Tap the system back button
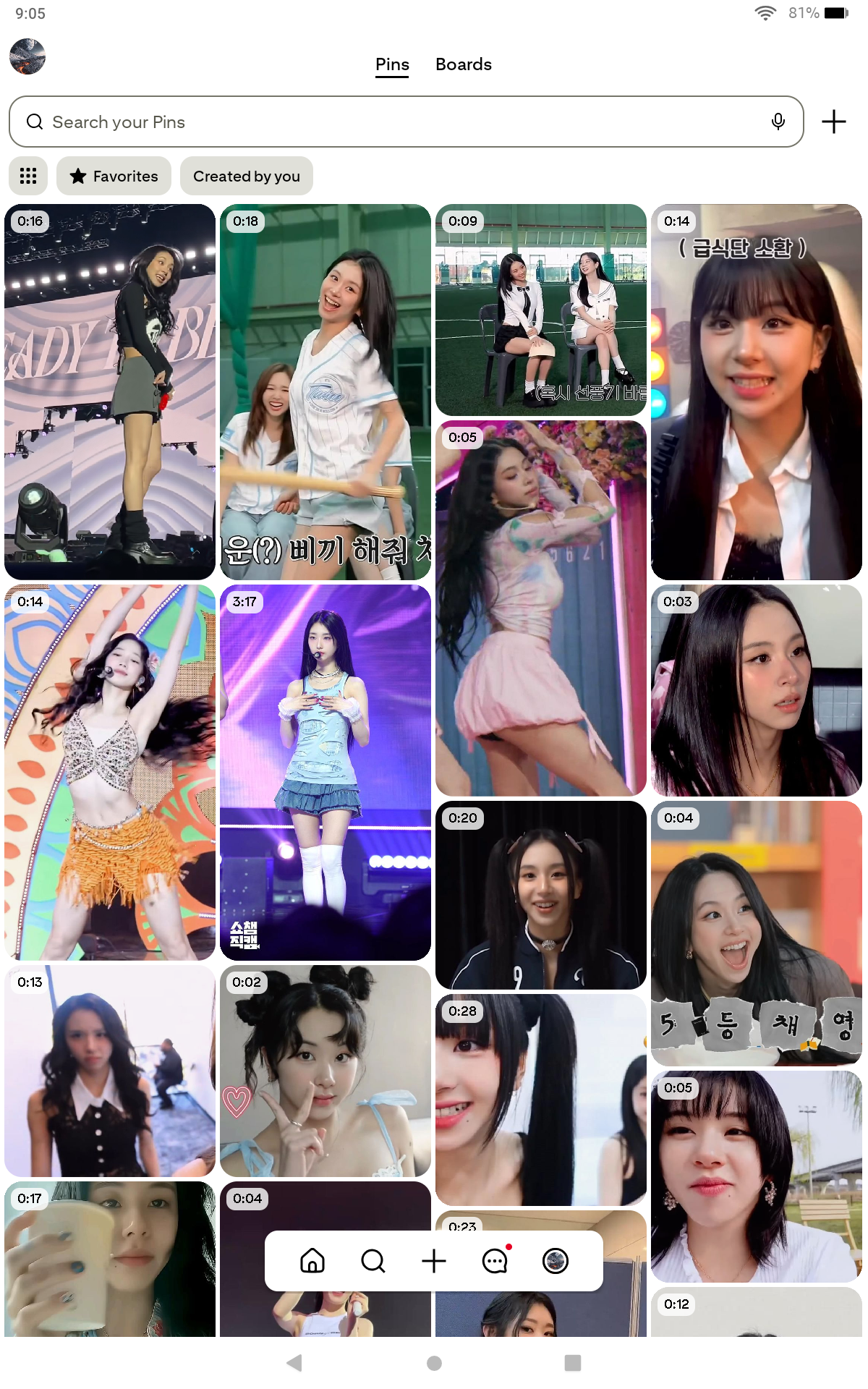This screenshot has height=1389, width=868. click(294, 1363)
